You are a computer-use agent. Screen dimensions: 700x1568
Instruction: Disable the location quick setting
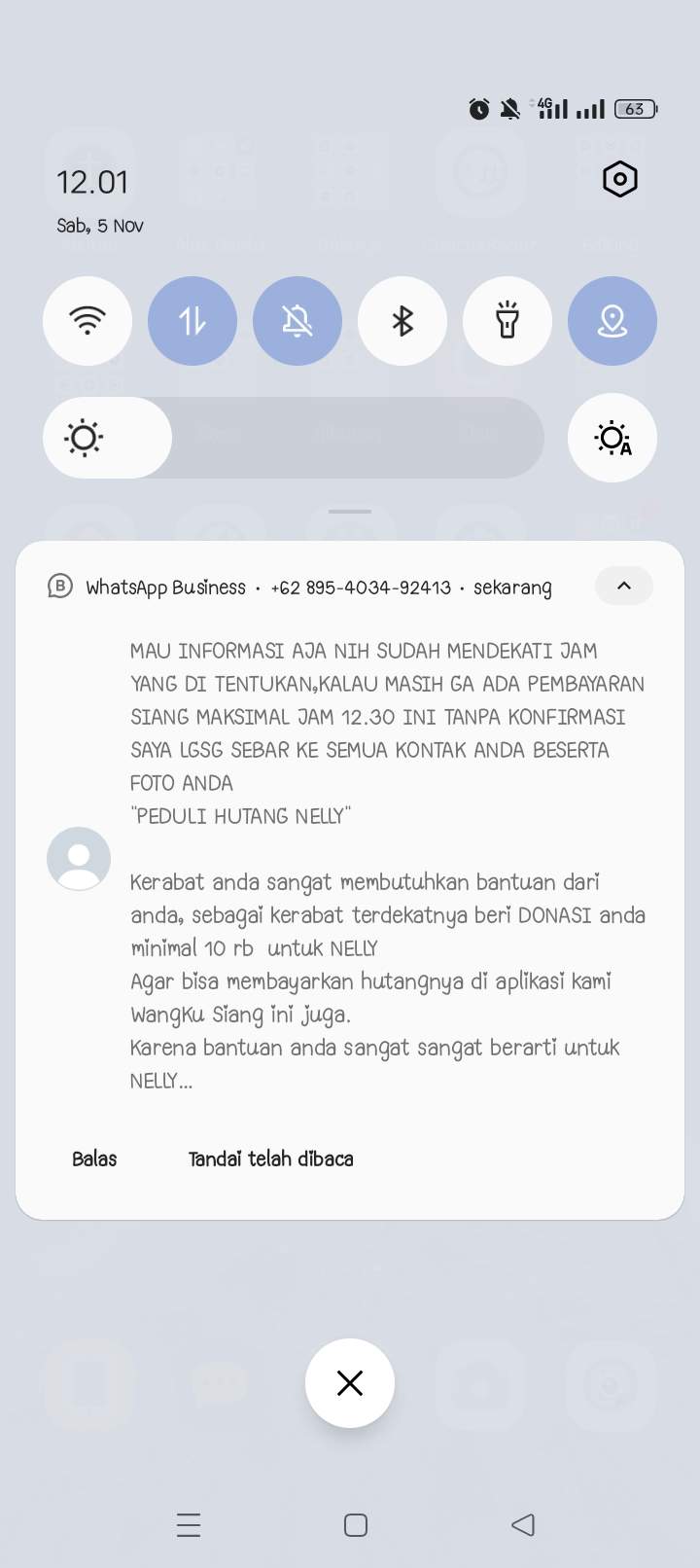pyautogui.click(x=612, y=321)
